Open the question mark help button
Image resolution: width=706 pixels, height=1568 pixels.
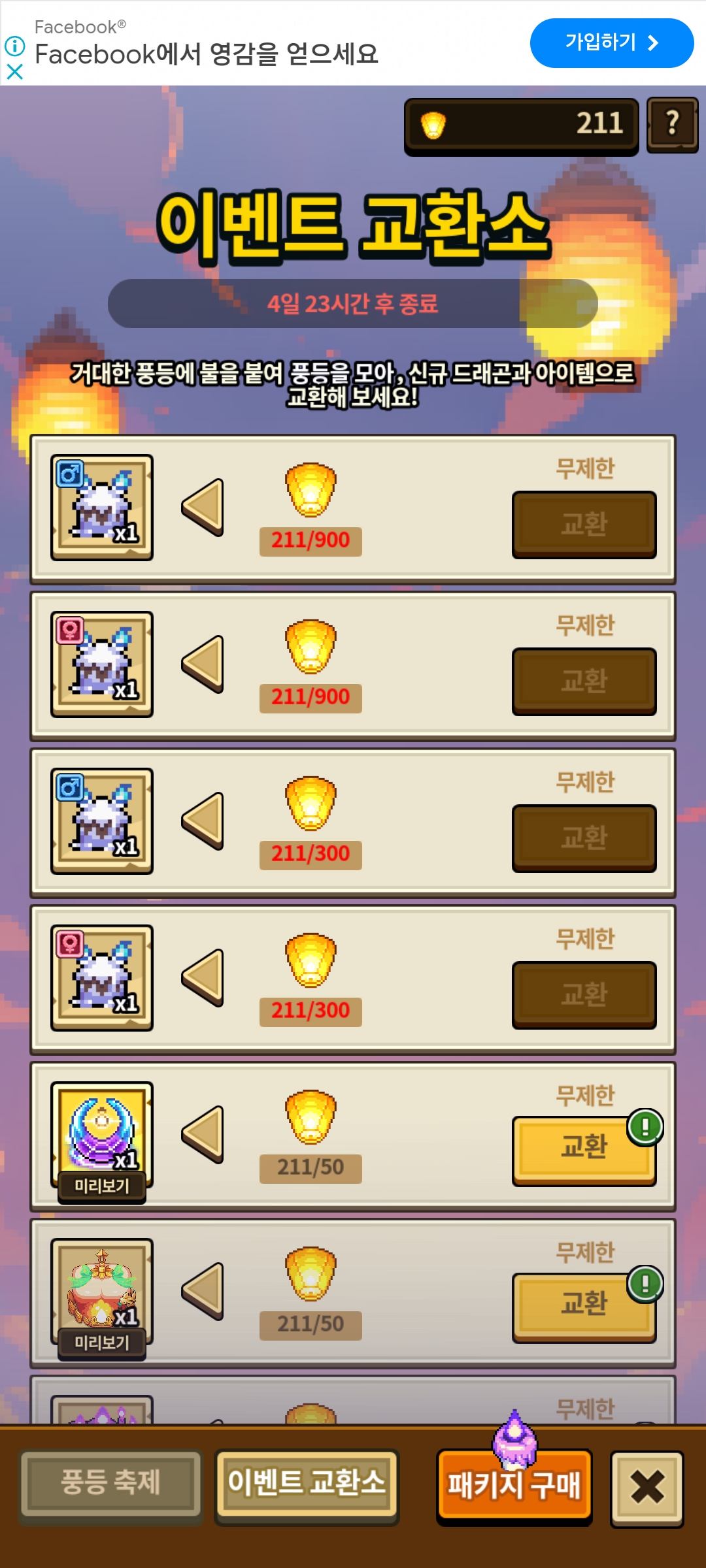pos(672,124)
